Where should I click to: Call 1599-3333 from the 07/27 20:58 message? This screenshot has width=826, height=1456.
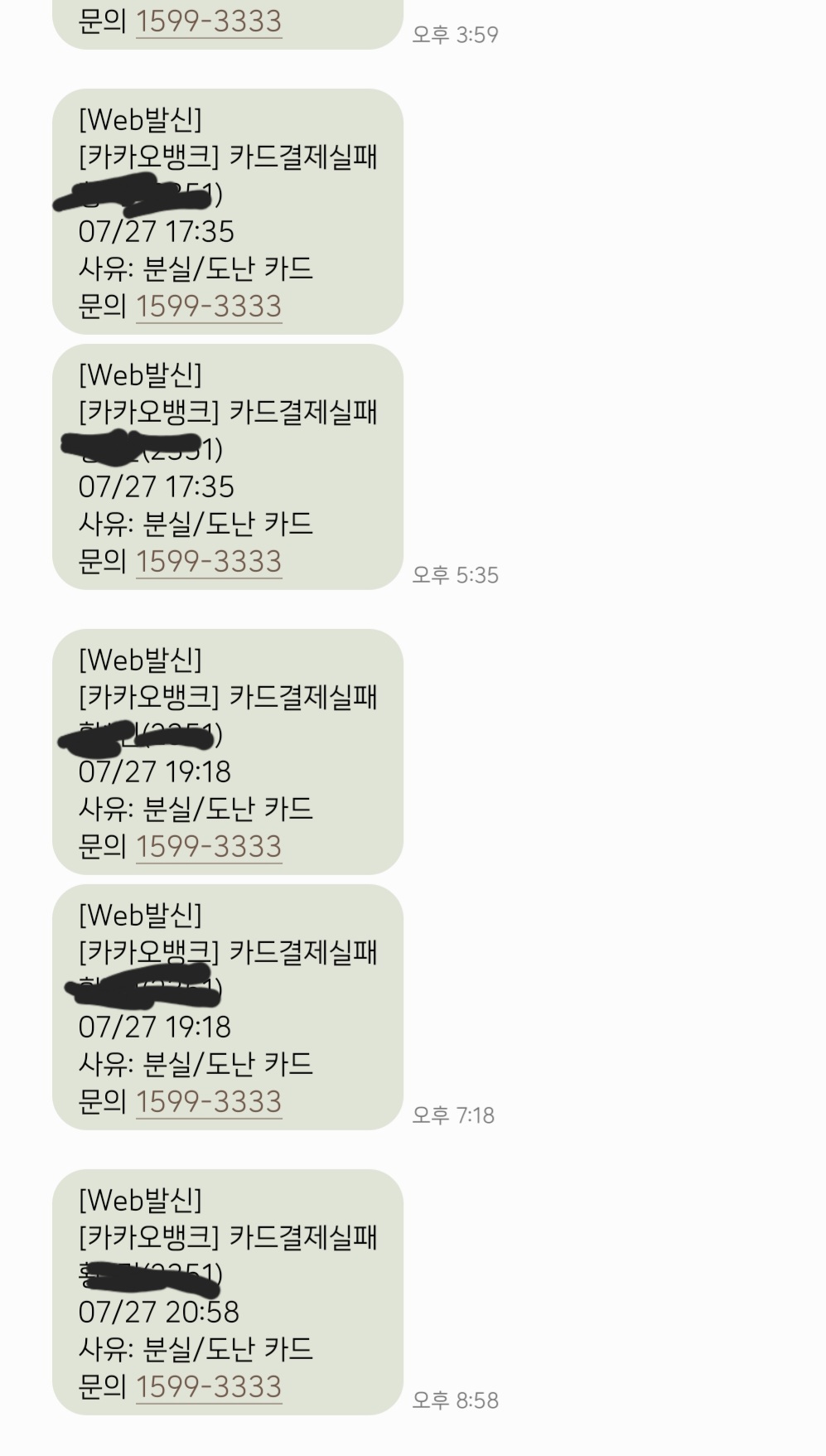point(209,1386)
